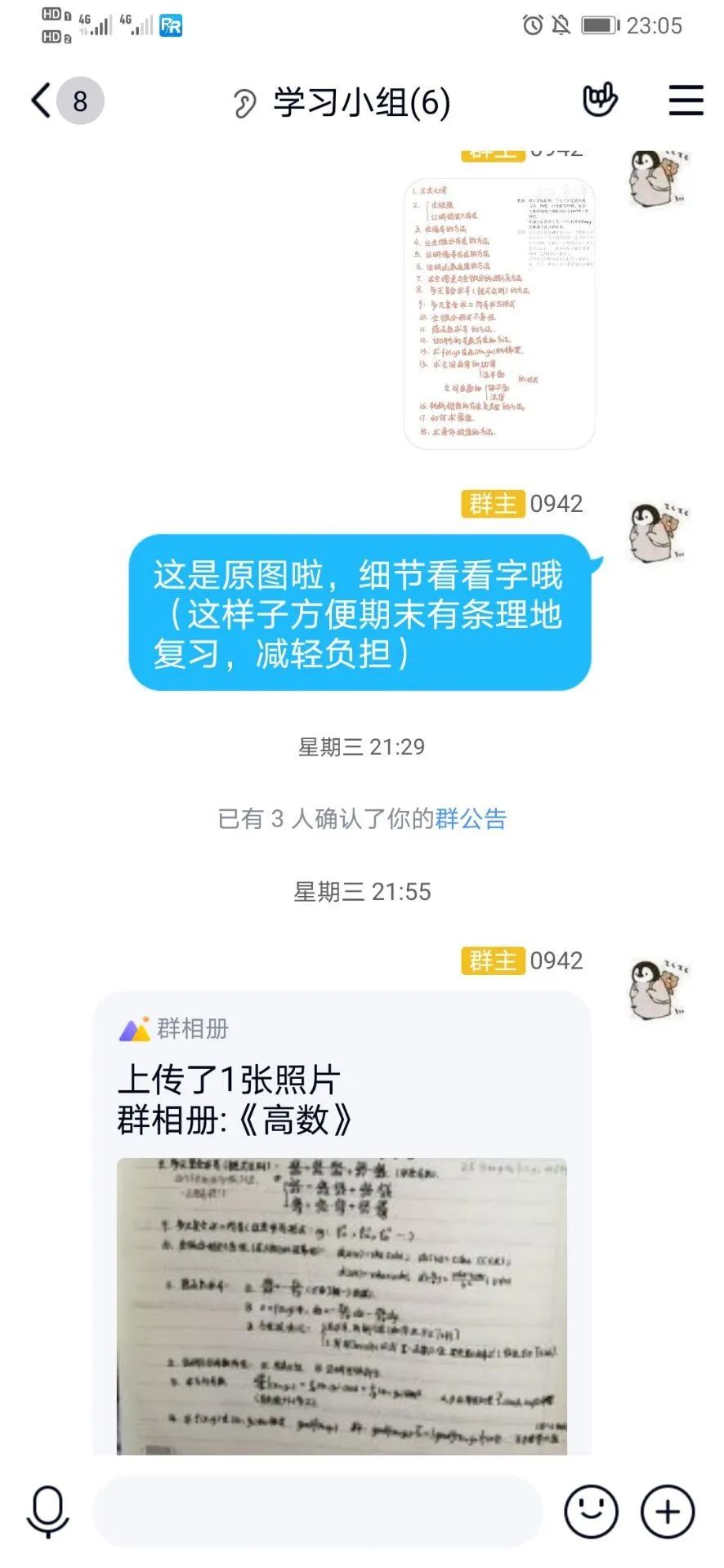724x1568 pixels.
Task: Open the group menu with three lines
Action: coord(686,100)
